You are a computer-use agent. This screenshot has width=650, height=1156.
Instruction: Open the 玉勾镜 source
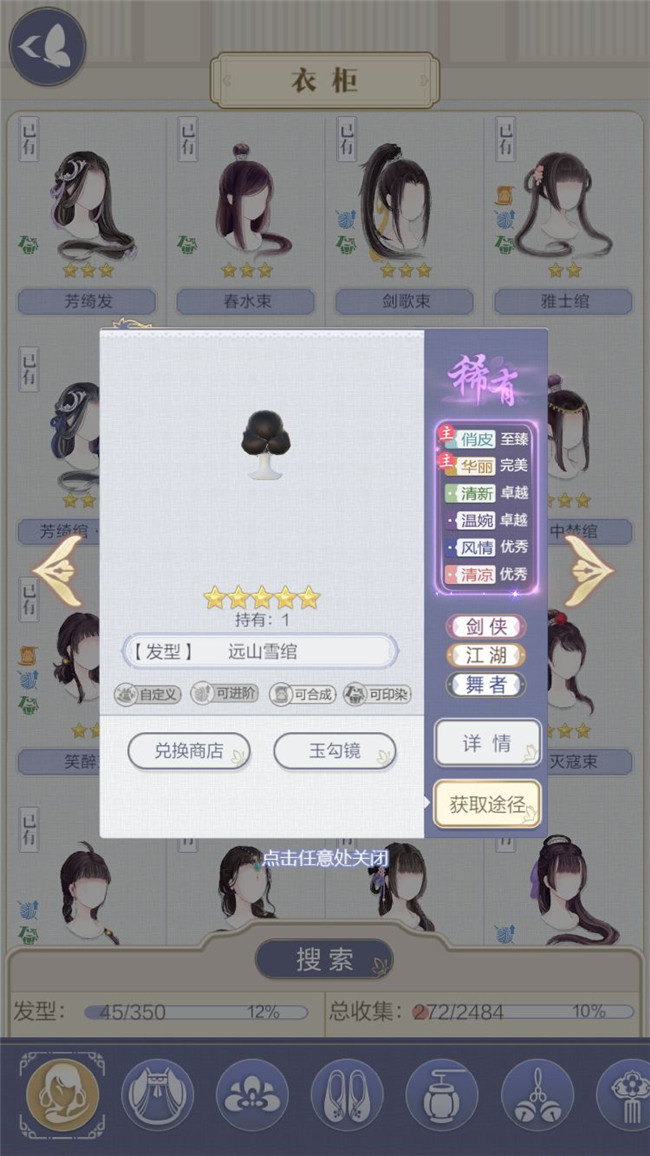tap(334, 751)
